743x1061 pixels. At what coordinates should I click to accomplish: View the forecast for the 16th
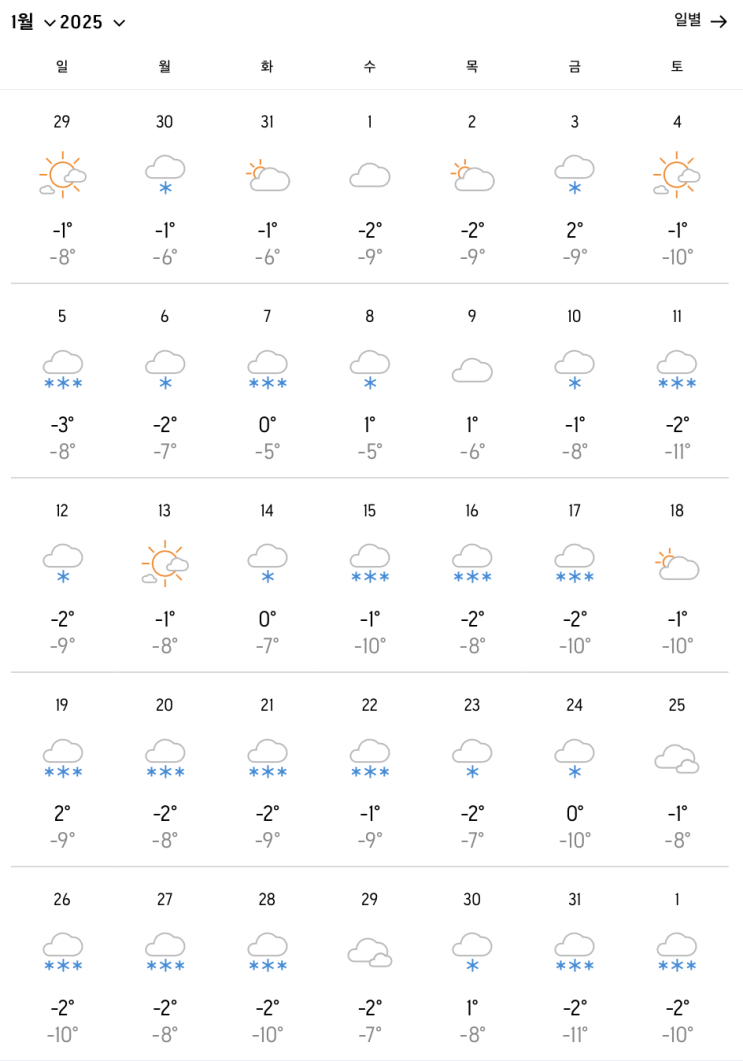472,575
